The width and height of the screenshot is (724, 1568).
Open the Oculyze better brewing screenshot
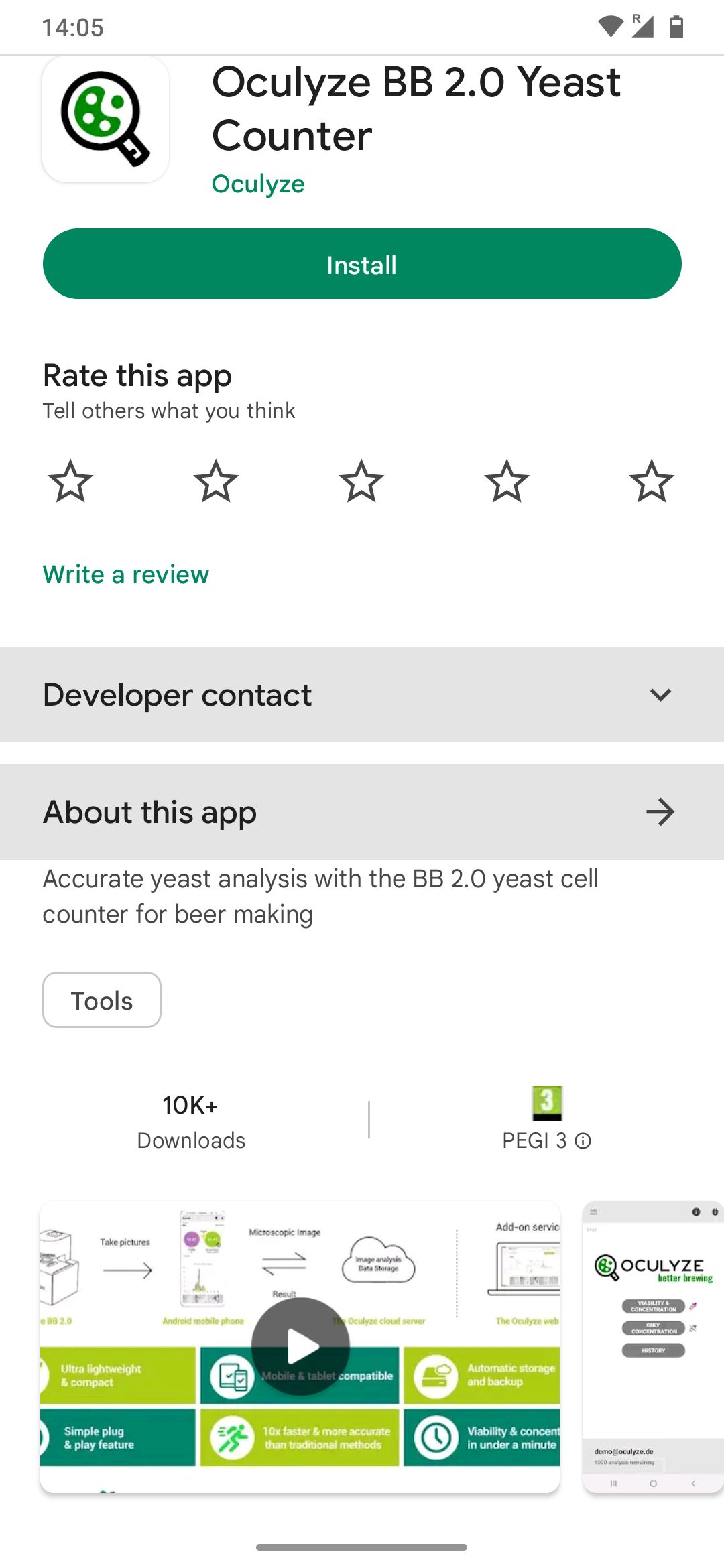[x=653, y=1347]
